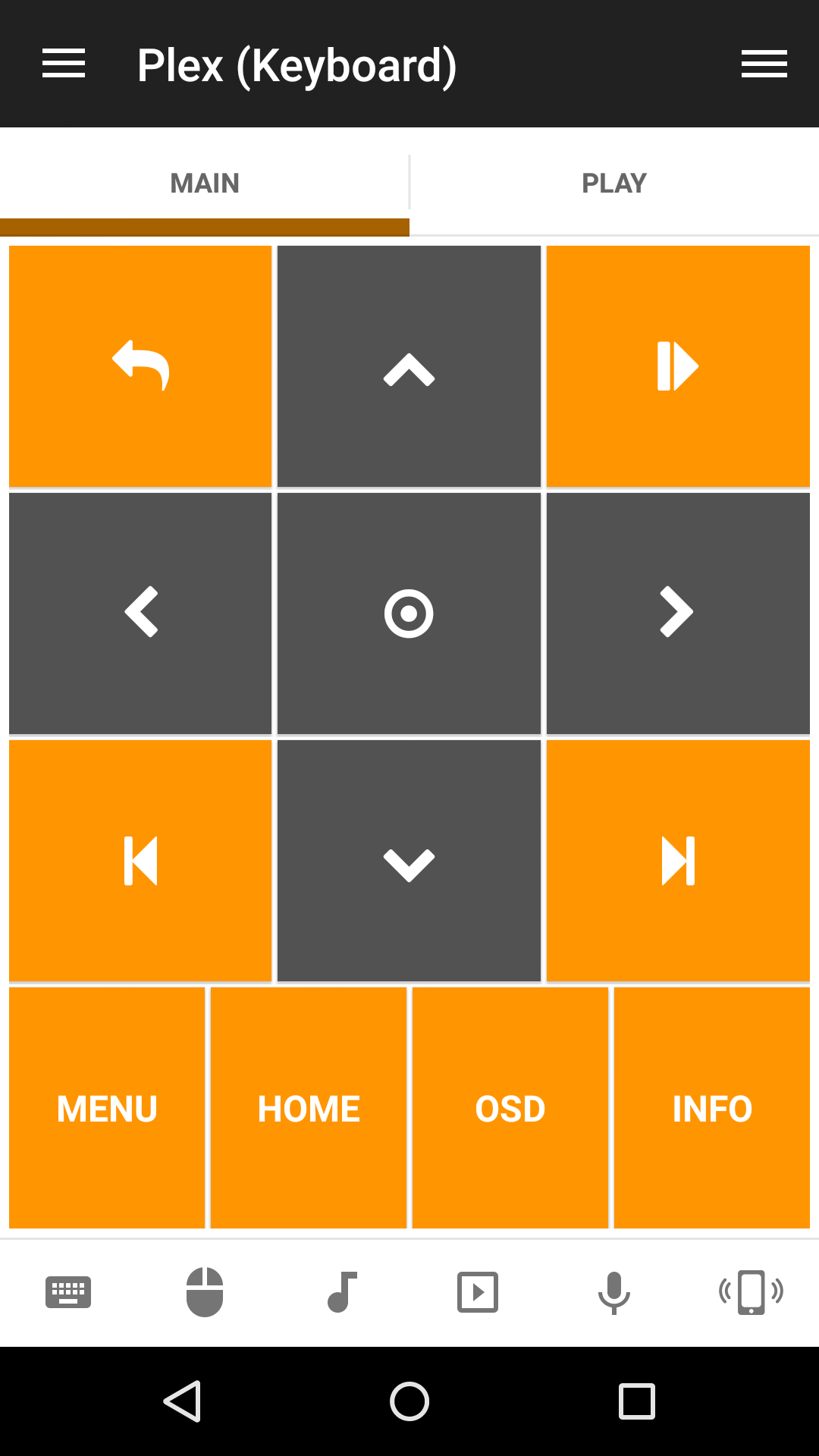Navigate down with the down arrow
This screenshot has width=819, height=1456.
tap(409, 861)
